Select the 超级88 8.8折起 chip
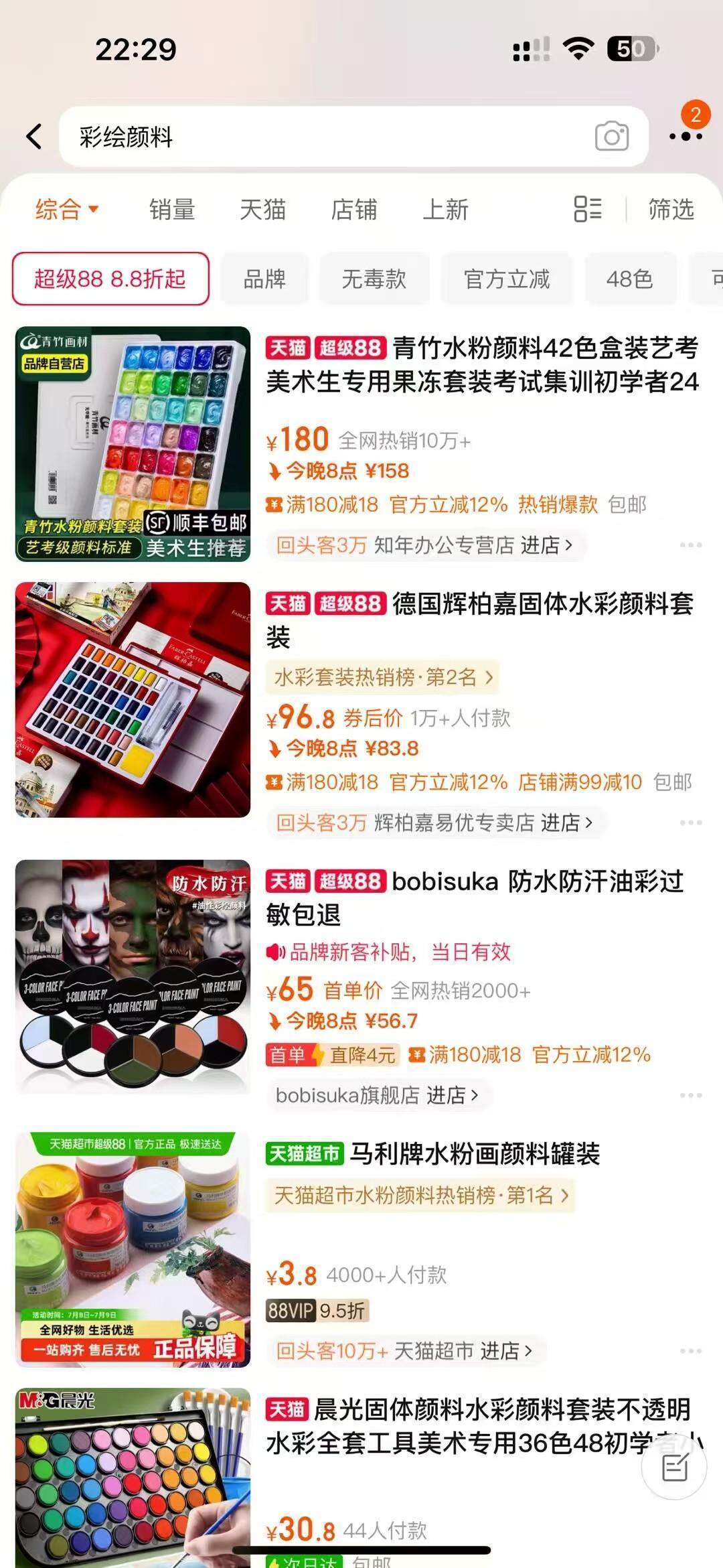Image resolution: width=723 pixels, height=1568 pixels. click(110, 279)
